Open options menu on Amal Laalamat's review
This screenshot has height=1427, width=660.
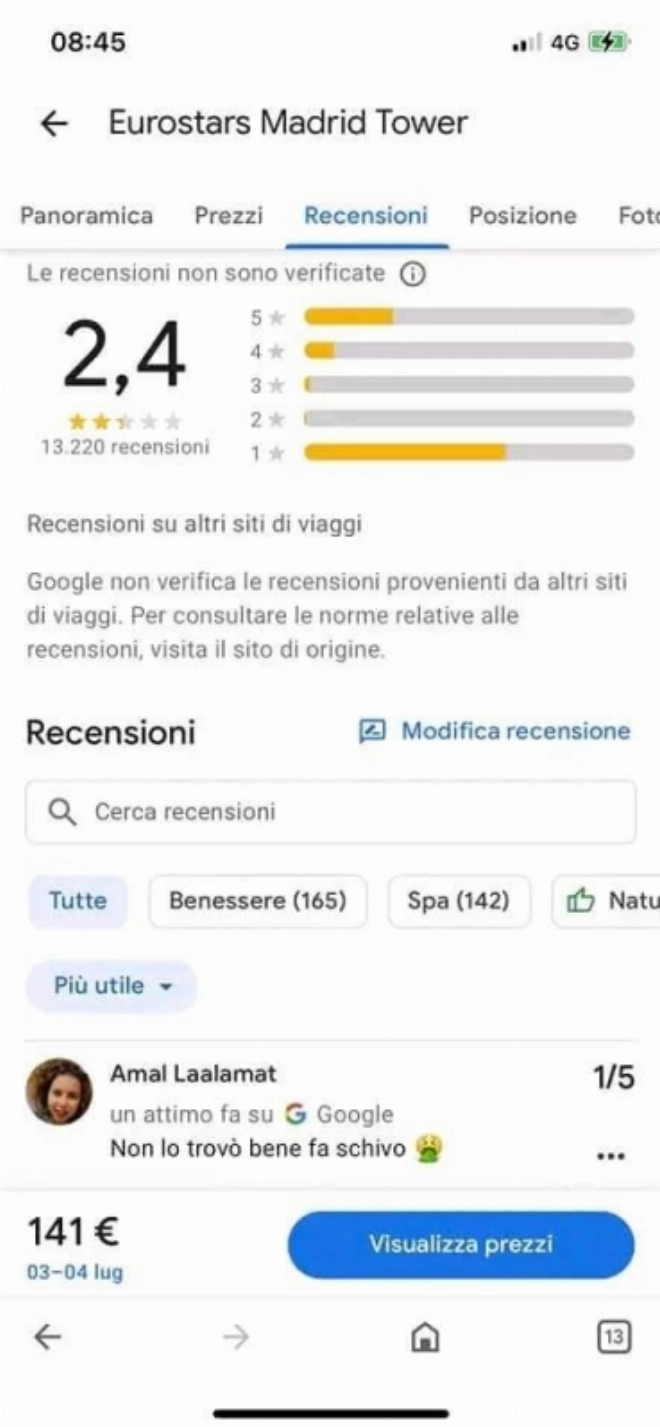tap(610, 1155)
